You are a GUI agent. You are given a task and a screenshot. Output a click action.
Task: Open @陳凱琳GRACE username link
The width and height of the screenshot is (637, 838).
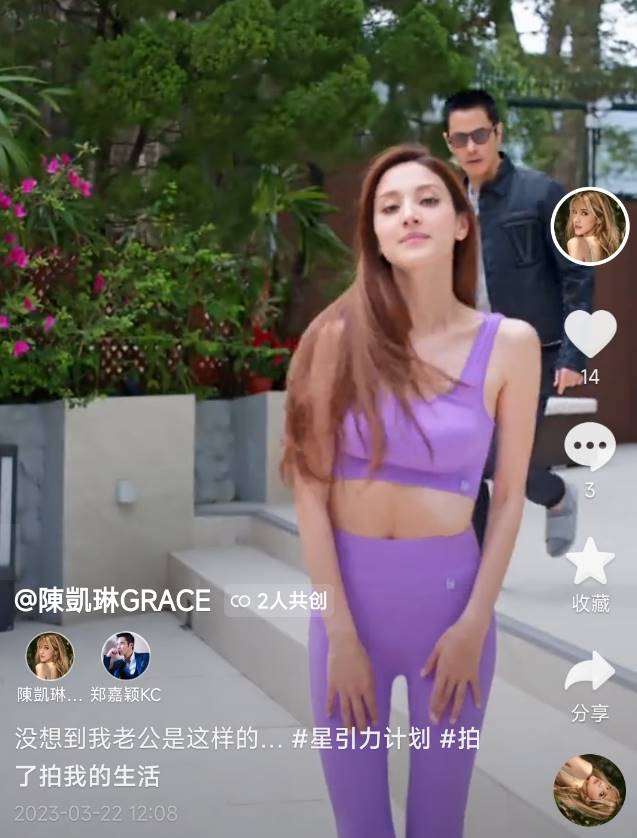[x=113, y=600]
